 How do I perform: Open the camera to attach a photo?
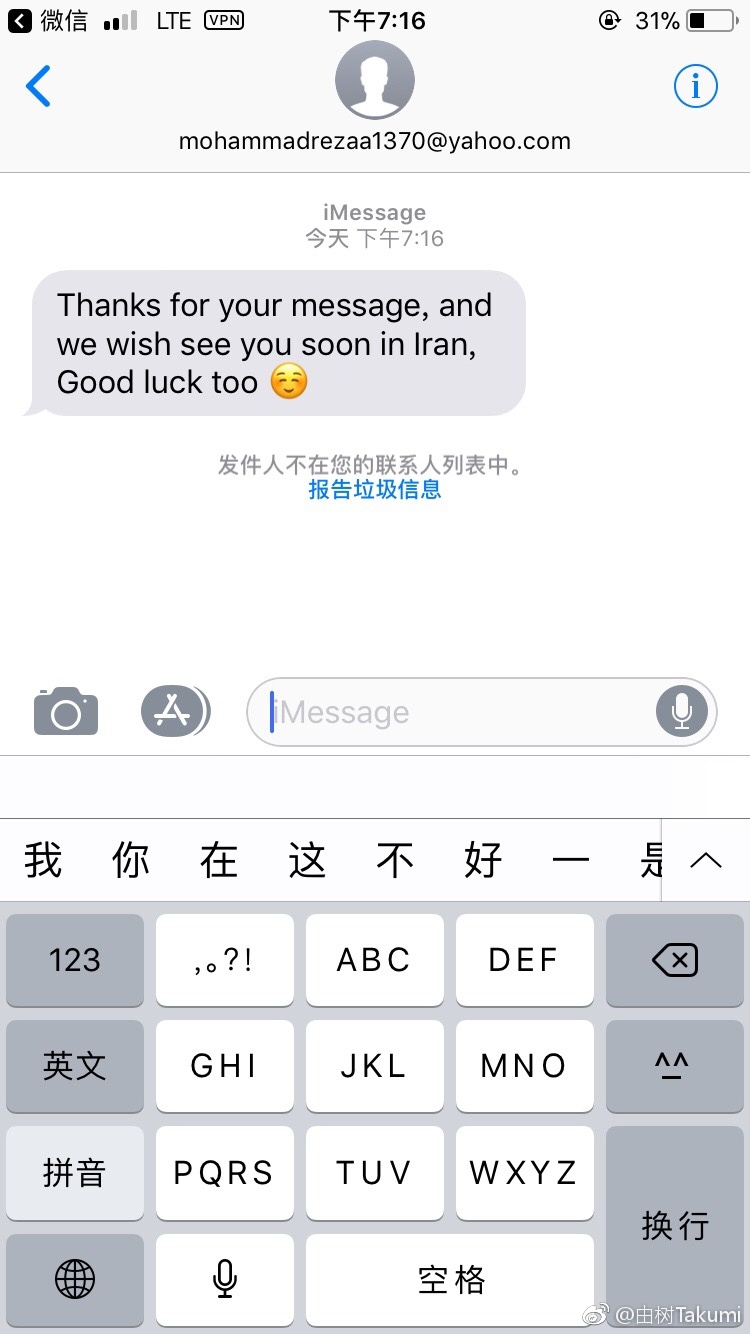coord(66,712)
